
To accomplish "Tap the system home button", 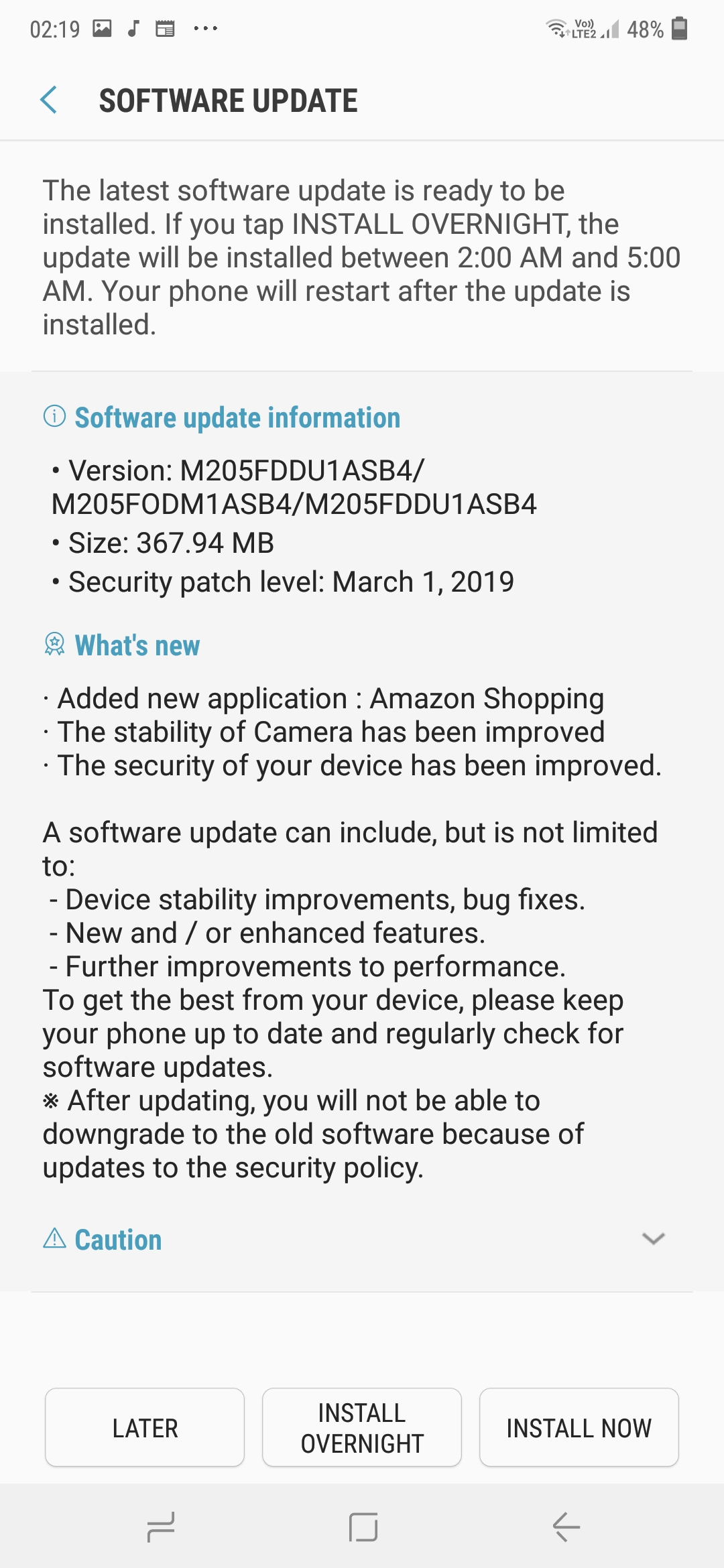I will coord(363,1527).
